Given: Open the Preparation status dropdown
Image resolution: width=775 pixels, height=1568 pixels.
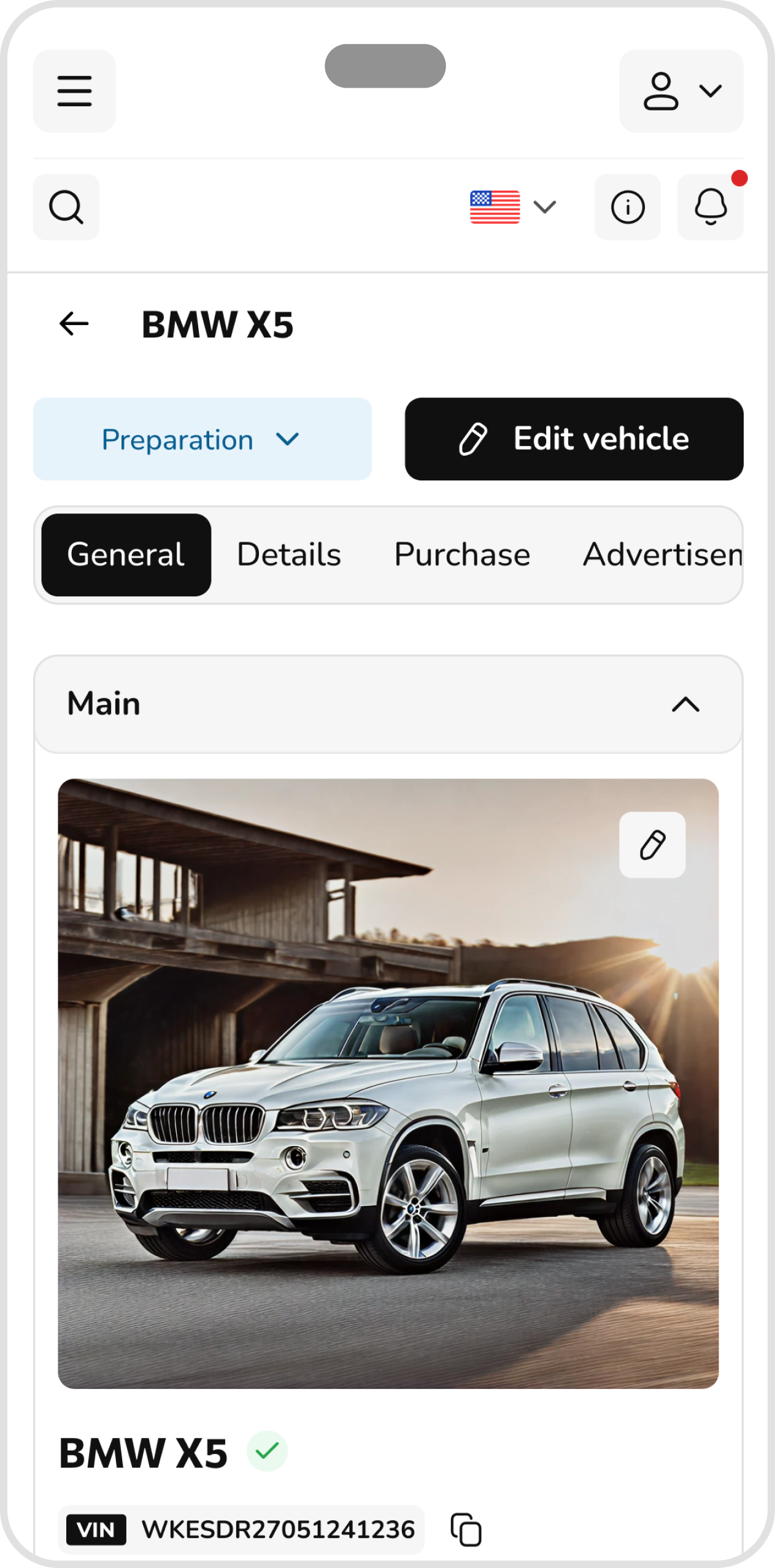Looking at the screenshot, I should tap(202, 439).
